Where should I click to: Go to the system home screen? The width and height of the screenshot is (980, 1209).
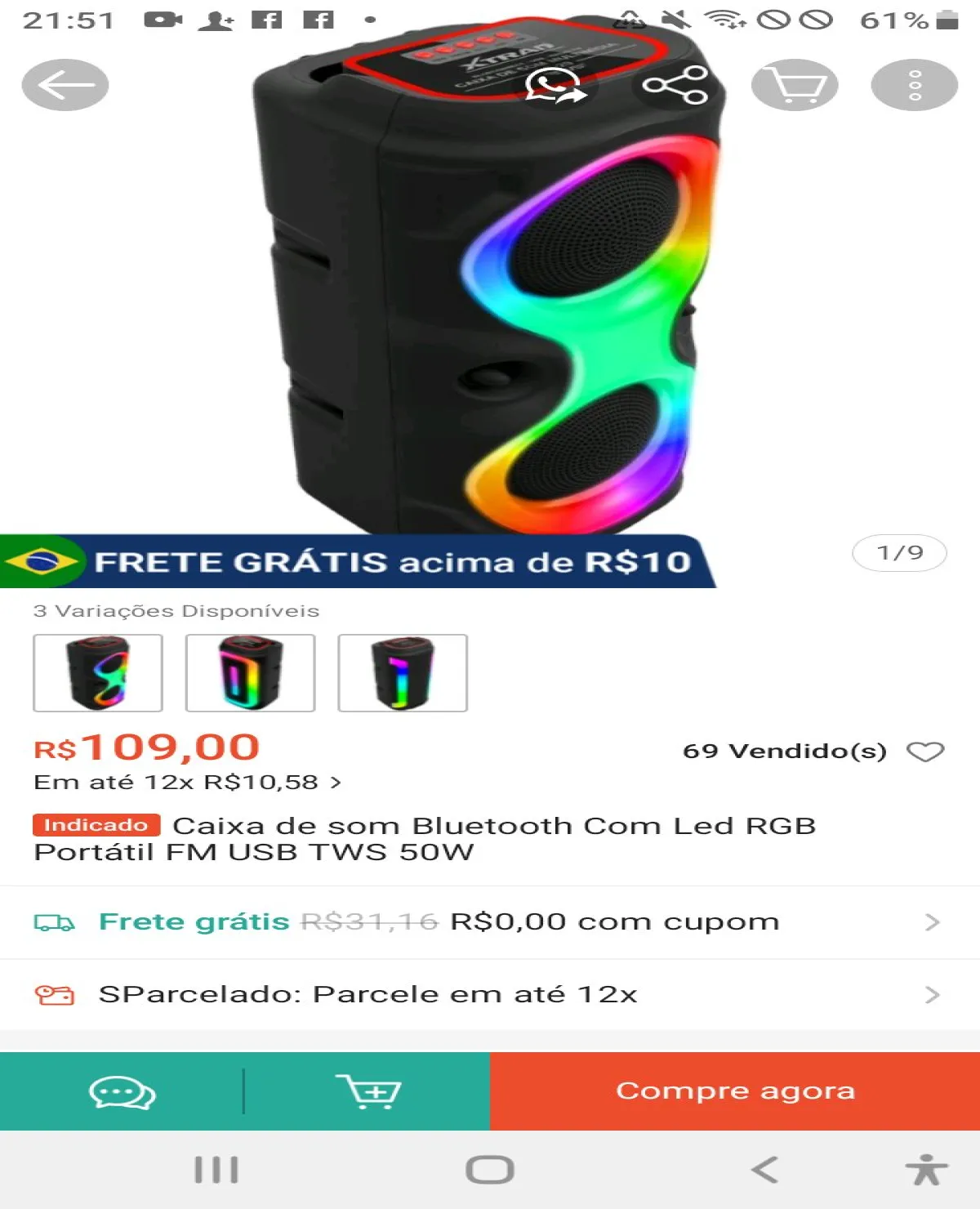(490, 1170)
